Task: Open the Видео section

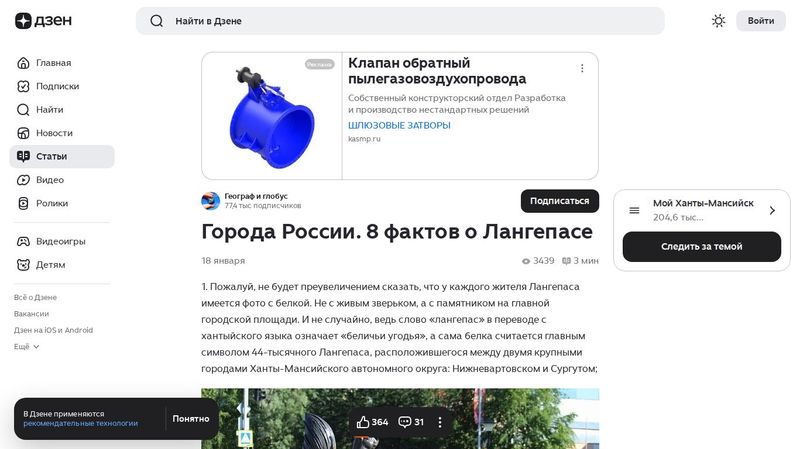Action: pyautogui.click(x=50, y=180)
